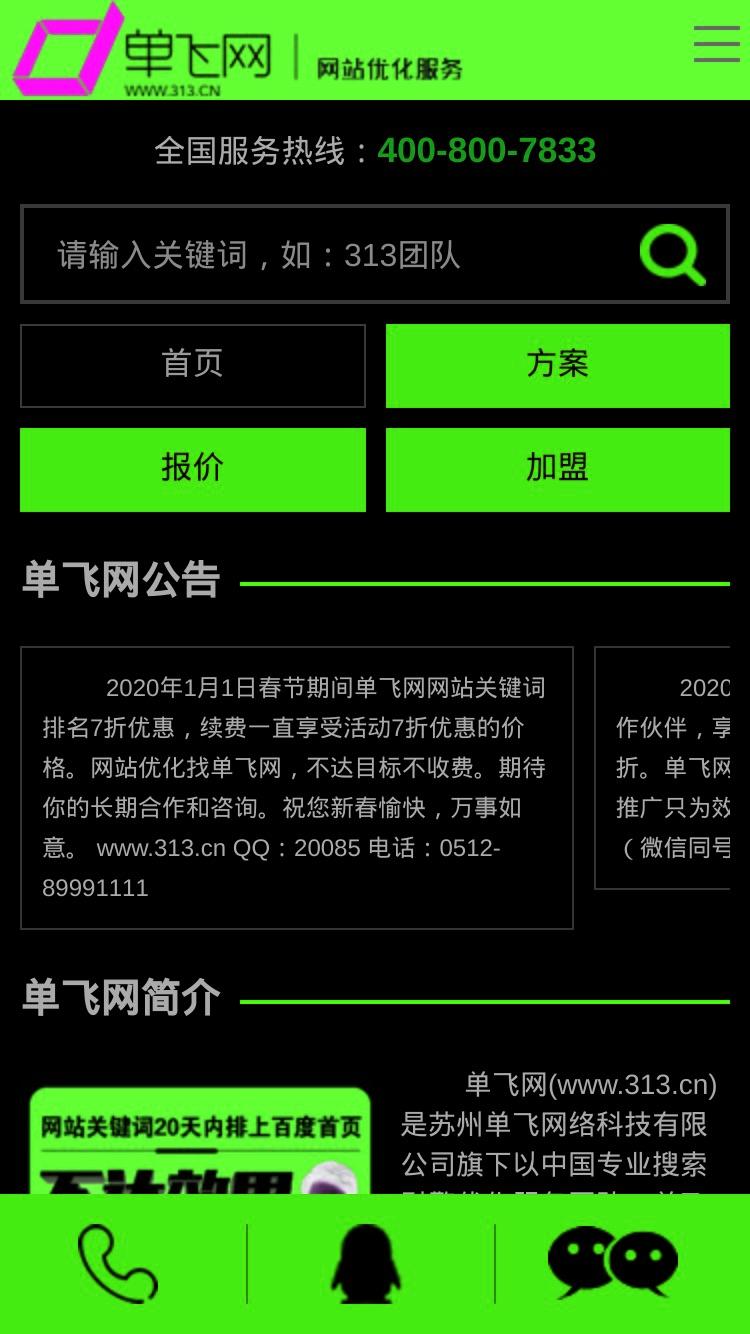Call the hotline 400-800-7833
This screenshot has height=1334, width=750.
point(486,151)
